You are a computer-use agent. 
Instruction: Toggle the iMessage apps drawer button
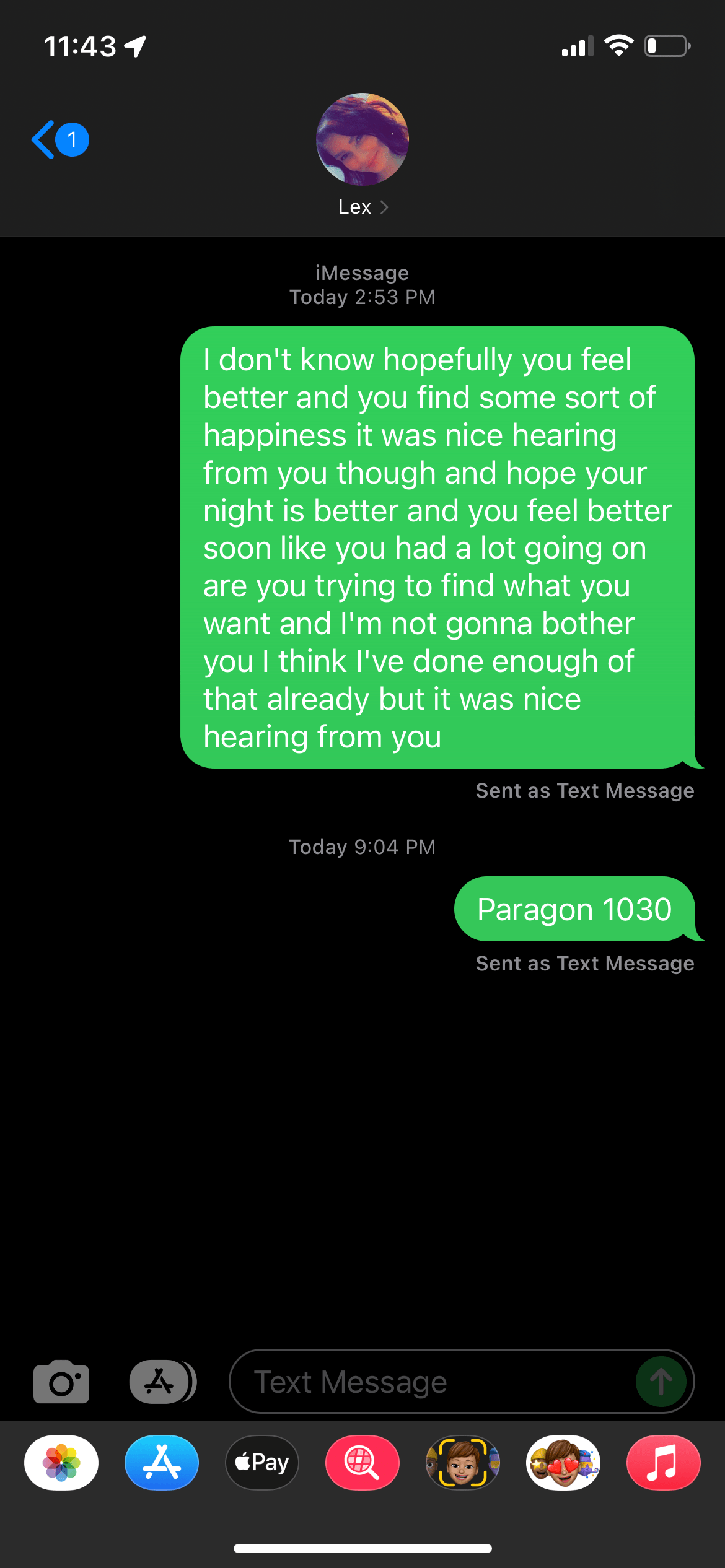point(162,1382)
